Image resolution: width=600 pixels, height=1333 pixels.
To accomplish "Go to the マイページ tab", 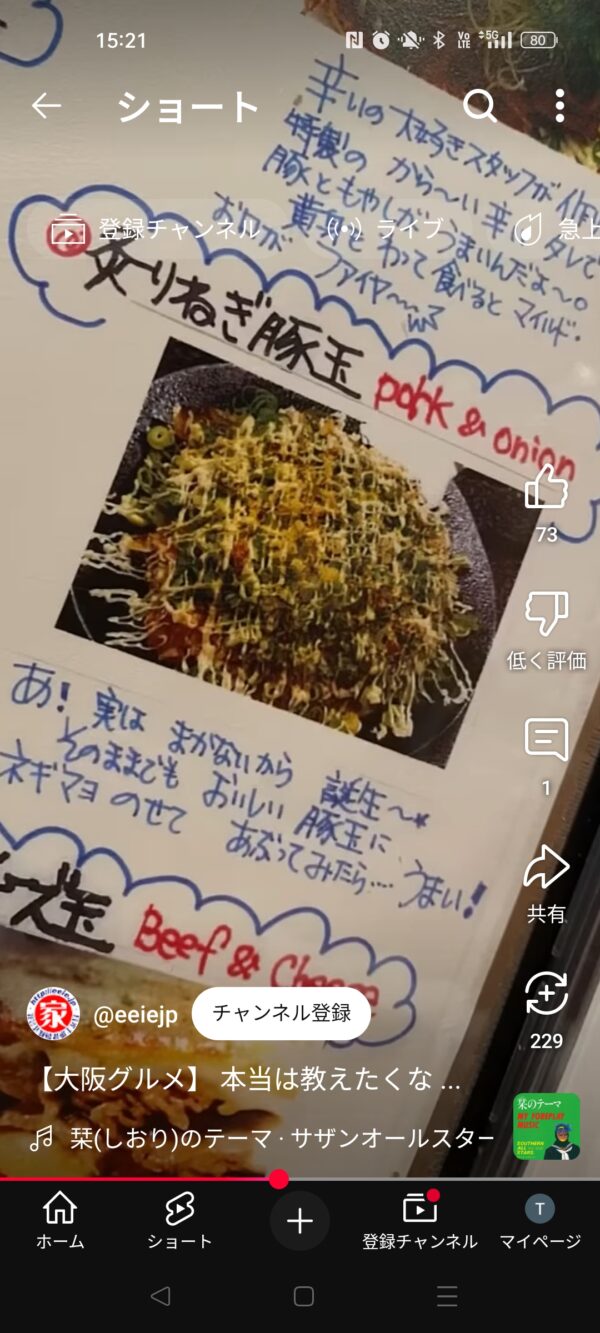I will pos(540,1220).
